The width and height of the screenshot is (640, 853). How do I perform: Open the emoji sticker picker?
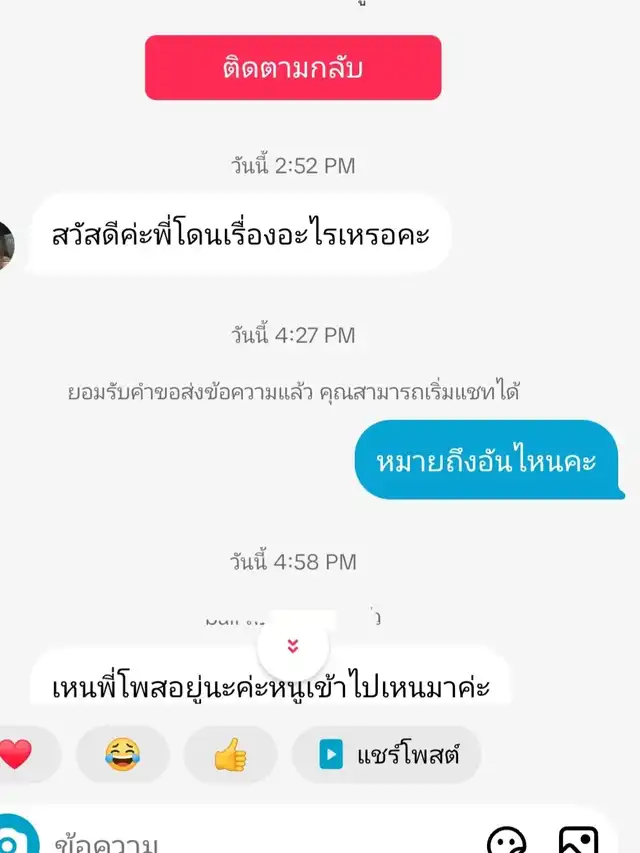tap(507, 840)
